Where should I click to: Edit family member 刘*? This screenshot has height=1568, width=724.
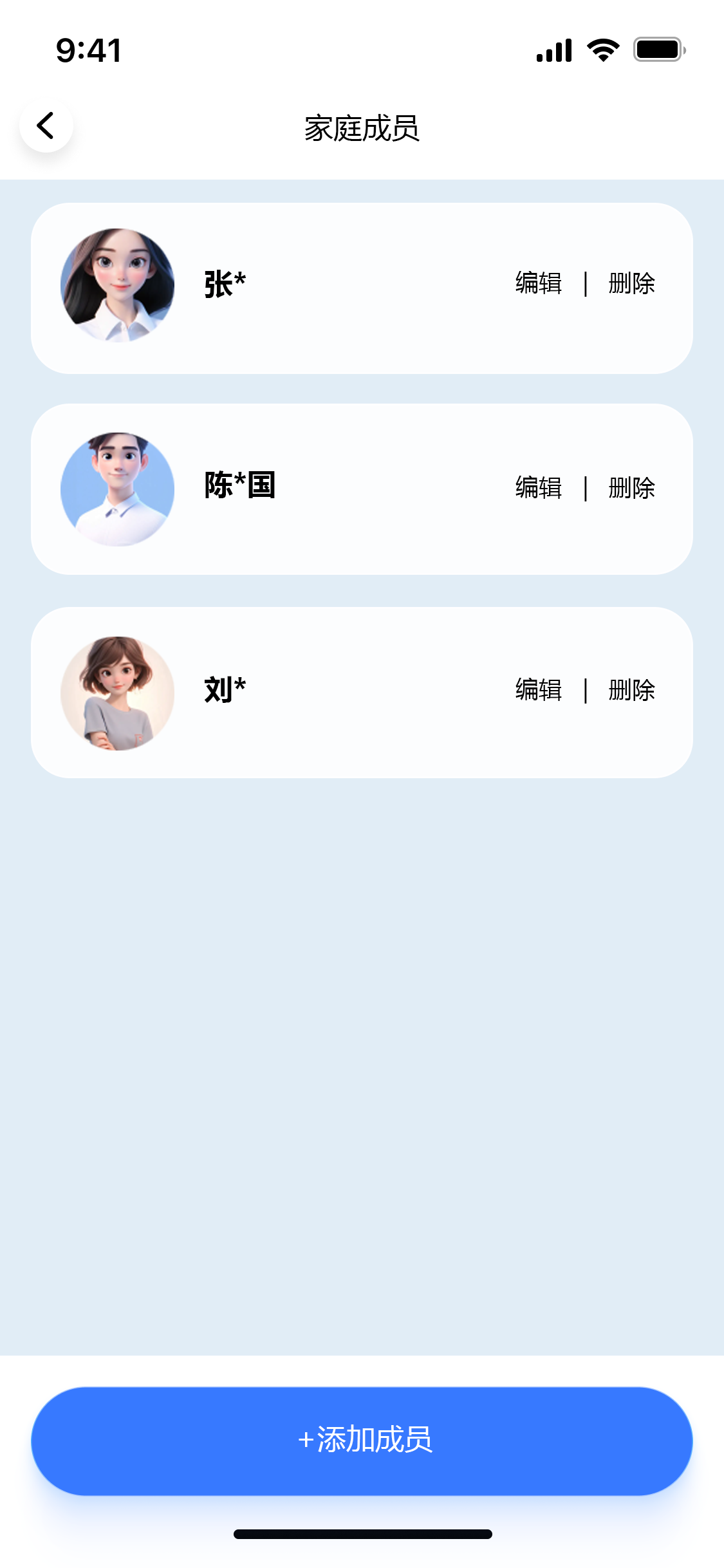[x=539, y=690]
